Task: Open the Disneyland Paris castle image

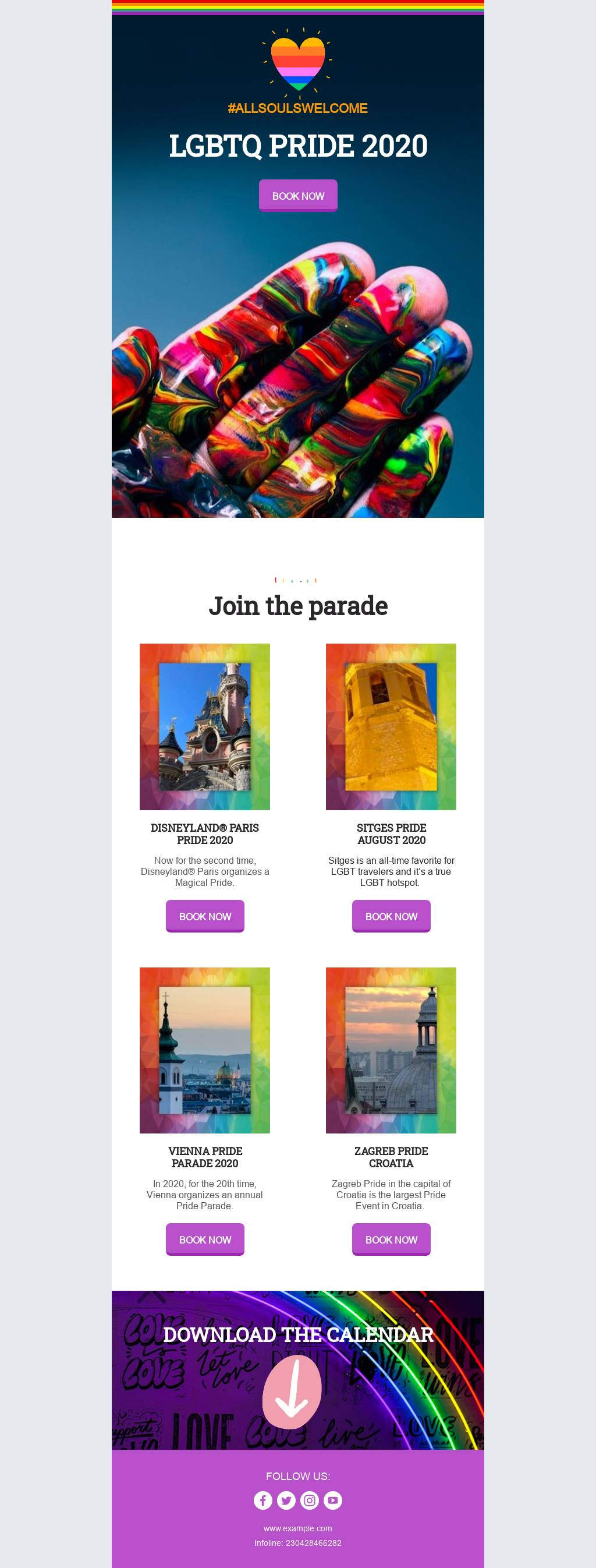Action: 205,726
